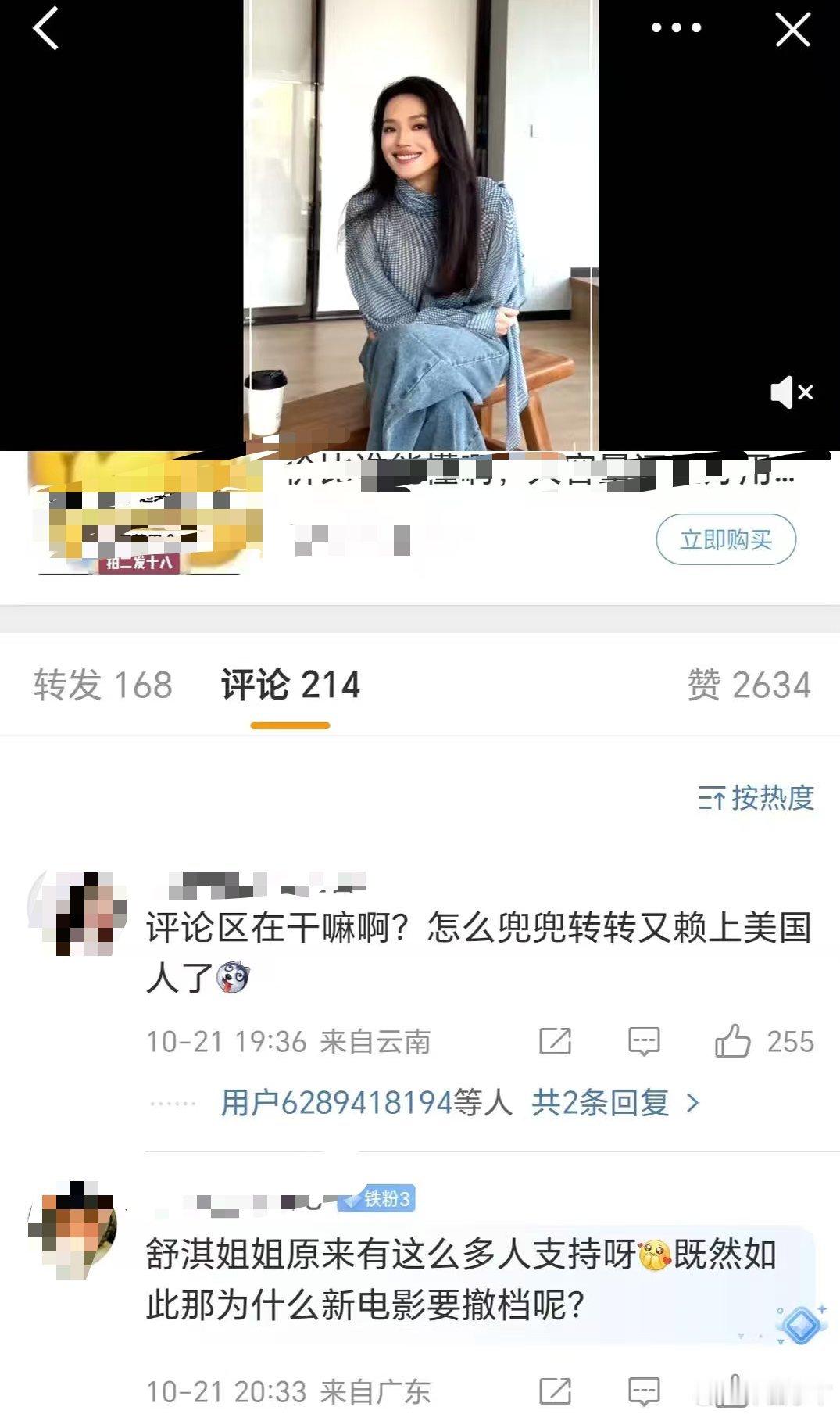Select the 评论 214 tab
The width and height of the screenshot is (840, 1414).
click(290, 685)
